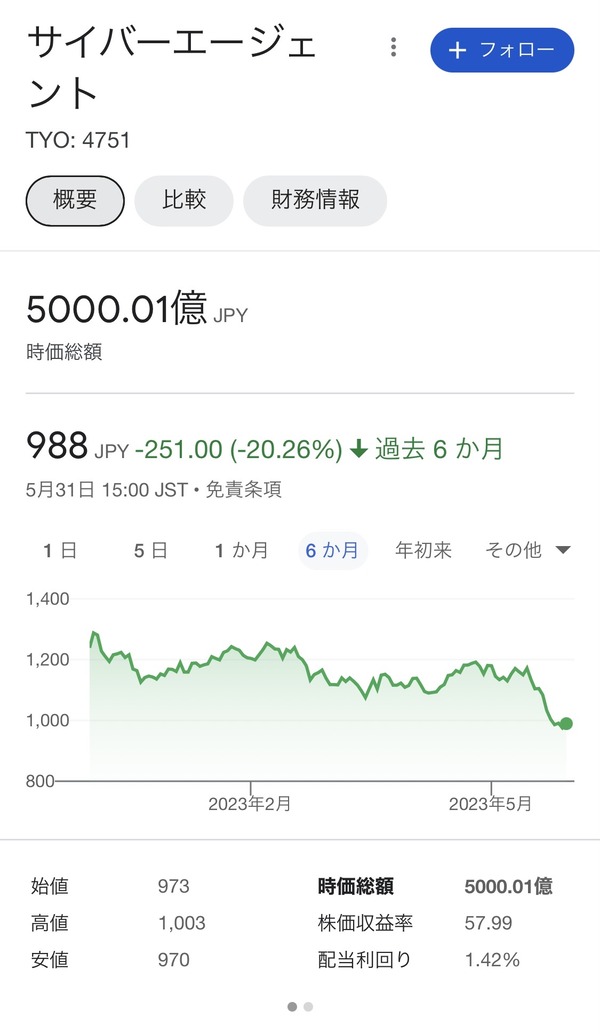This screenshot has height=1034, width=600.
Task: Switch to the 概要 tab
Action: (75, 200)
